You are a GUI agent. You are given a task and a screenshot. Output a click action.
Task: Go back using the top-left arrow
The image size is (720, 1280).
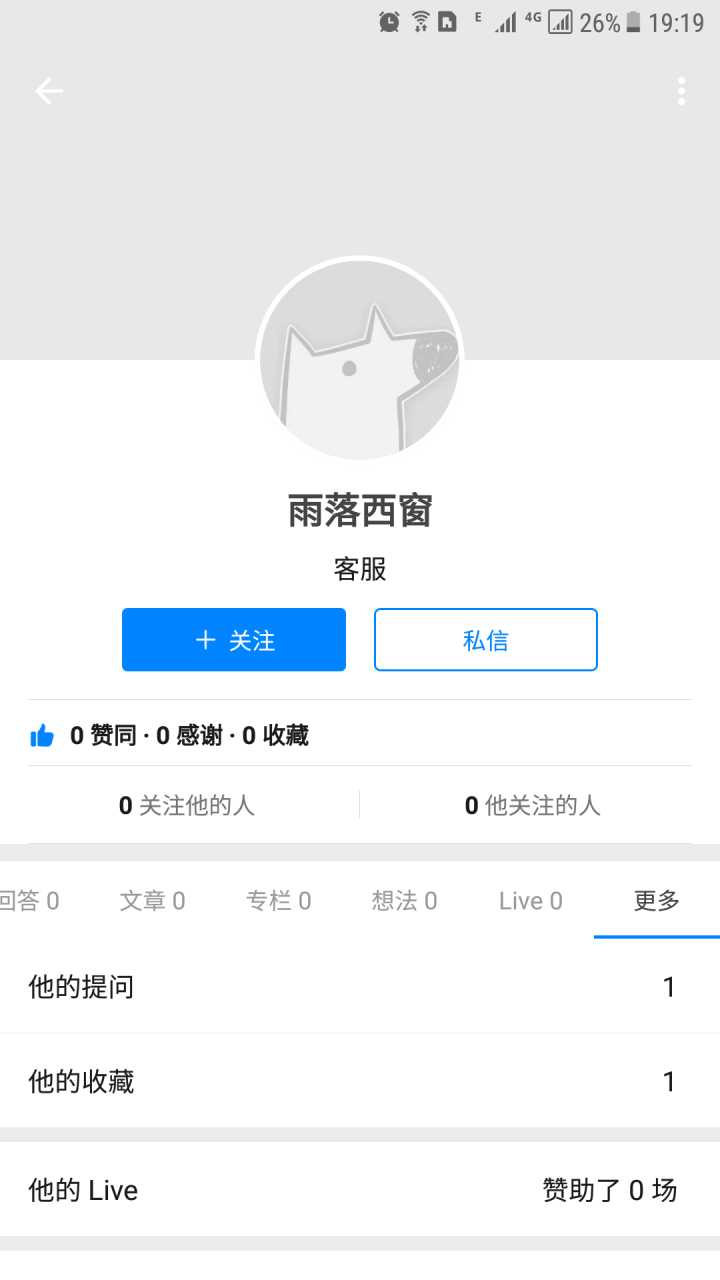click(x=48, y=91)
